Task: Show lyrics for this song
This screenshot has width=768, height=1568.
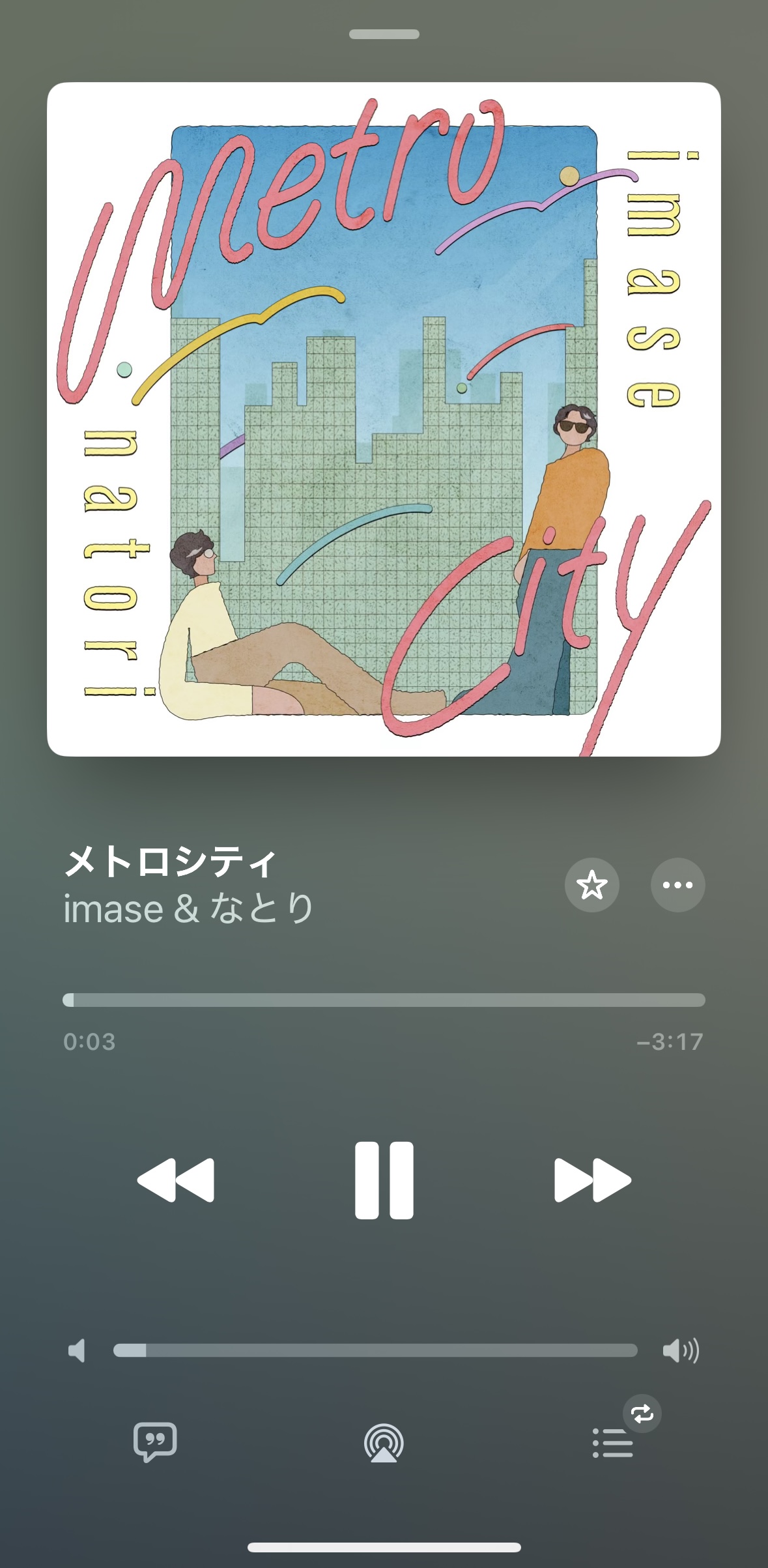Action: click(155, 1442)
